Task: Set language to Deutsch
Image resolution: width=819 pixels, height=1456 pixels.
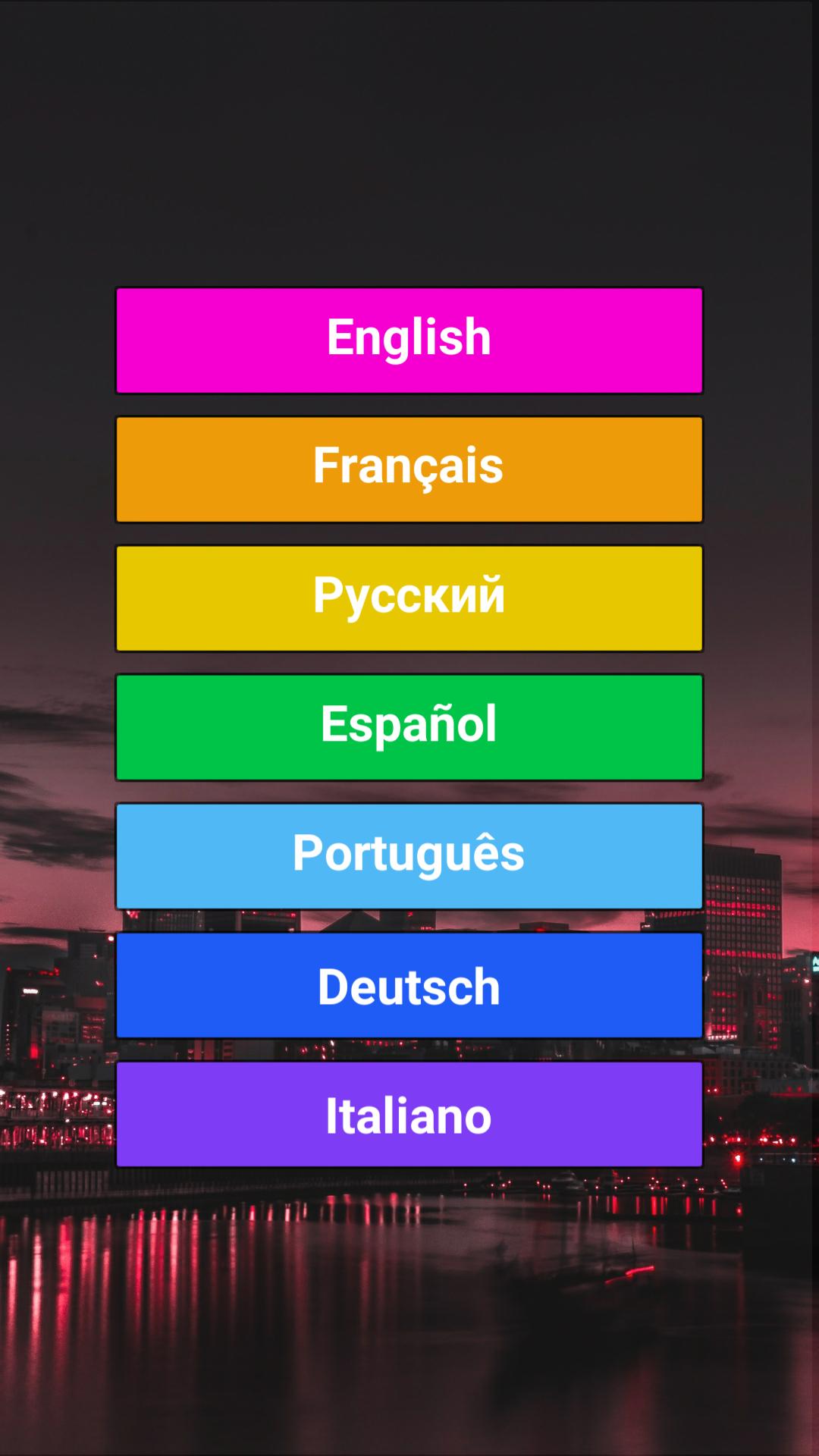Action: click(x=409, y=985)
